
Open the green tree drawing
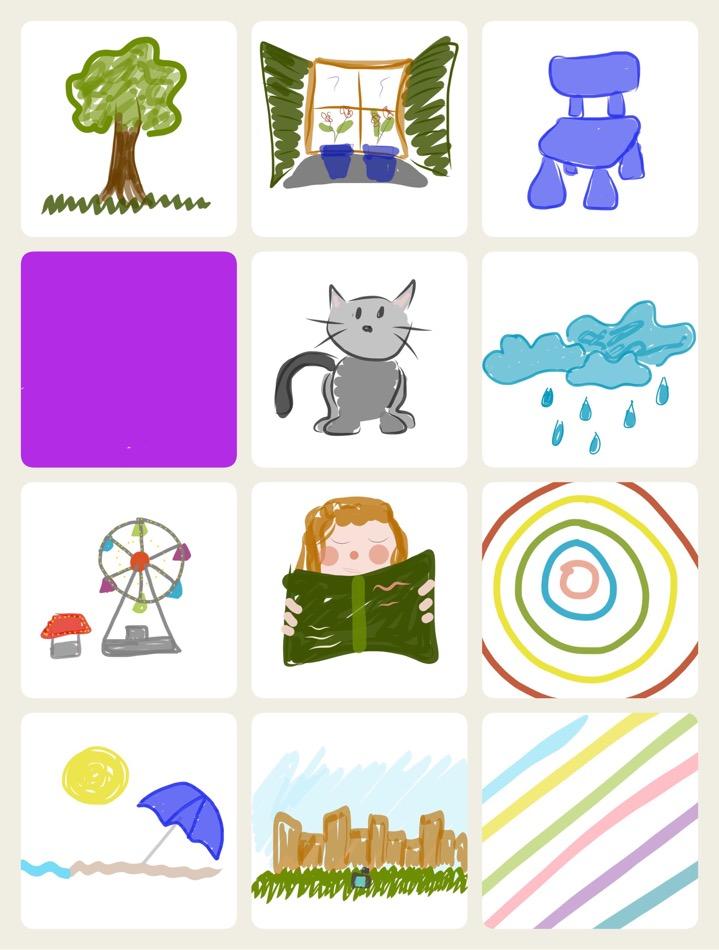pyautogui.click(x=129, y=129)
